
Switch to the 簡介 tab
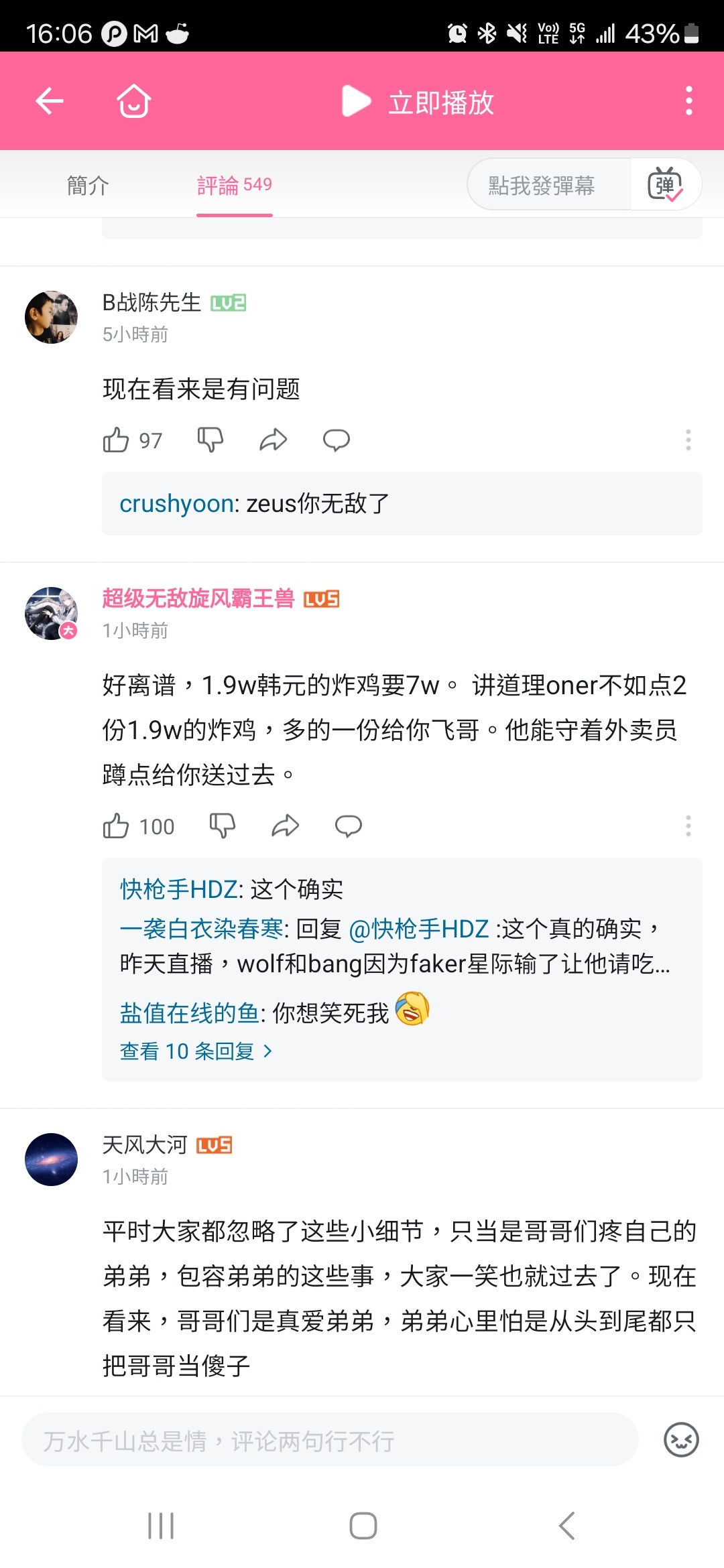[x=88, y=185]
